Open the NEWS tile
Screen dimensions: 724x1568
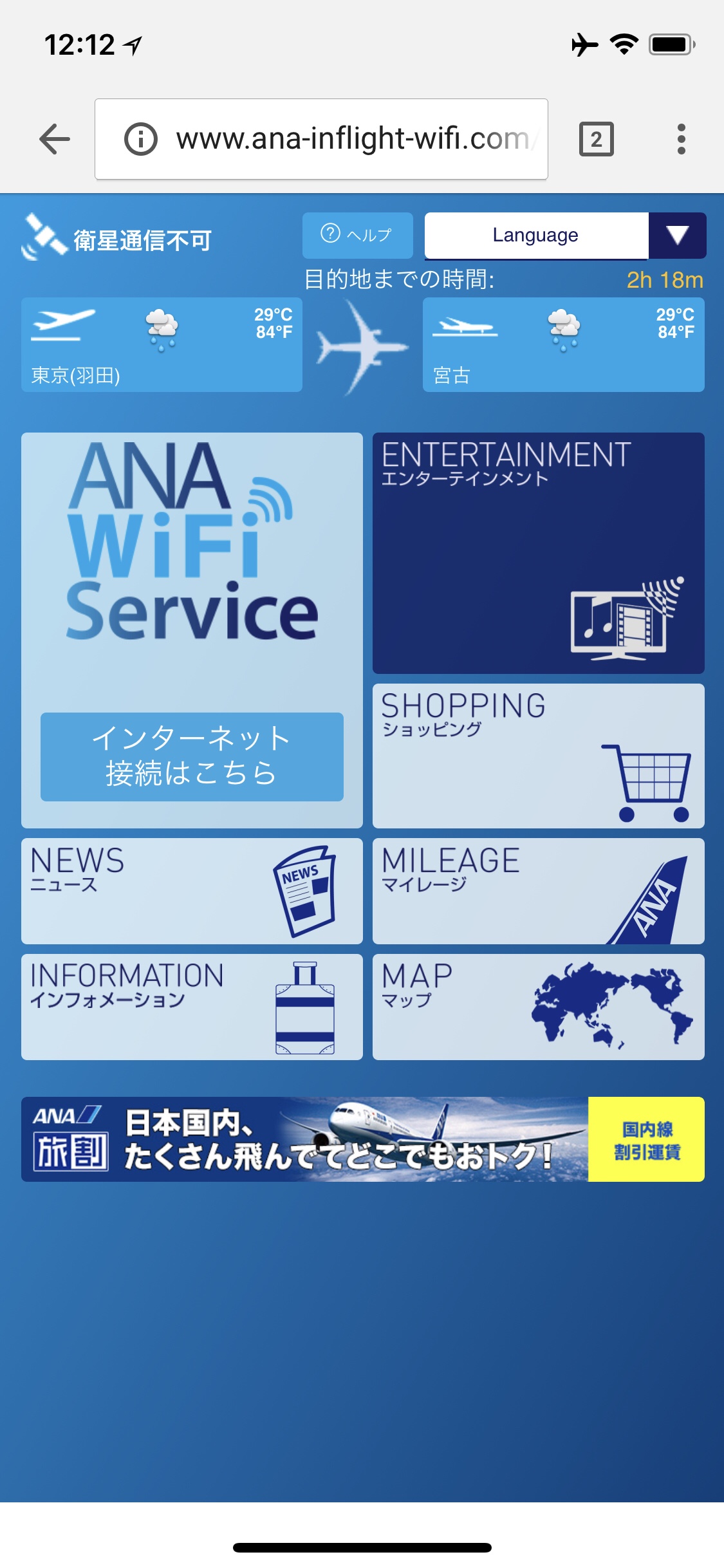click(x=192, y=891)
